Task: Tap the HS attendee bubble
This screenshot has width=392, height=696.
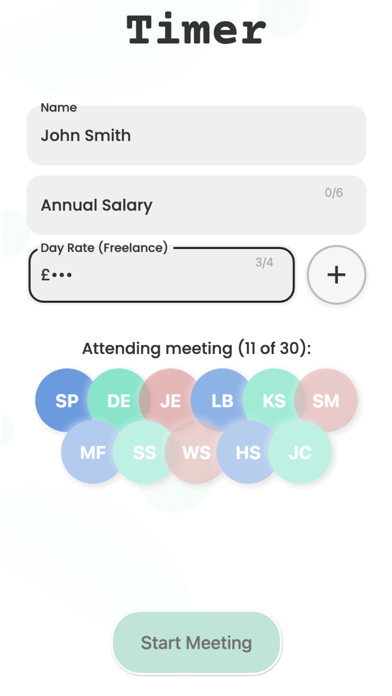Action: click(248, 452)
